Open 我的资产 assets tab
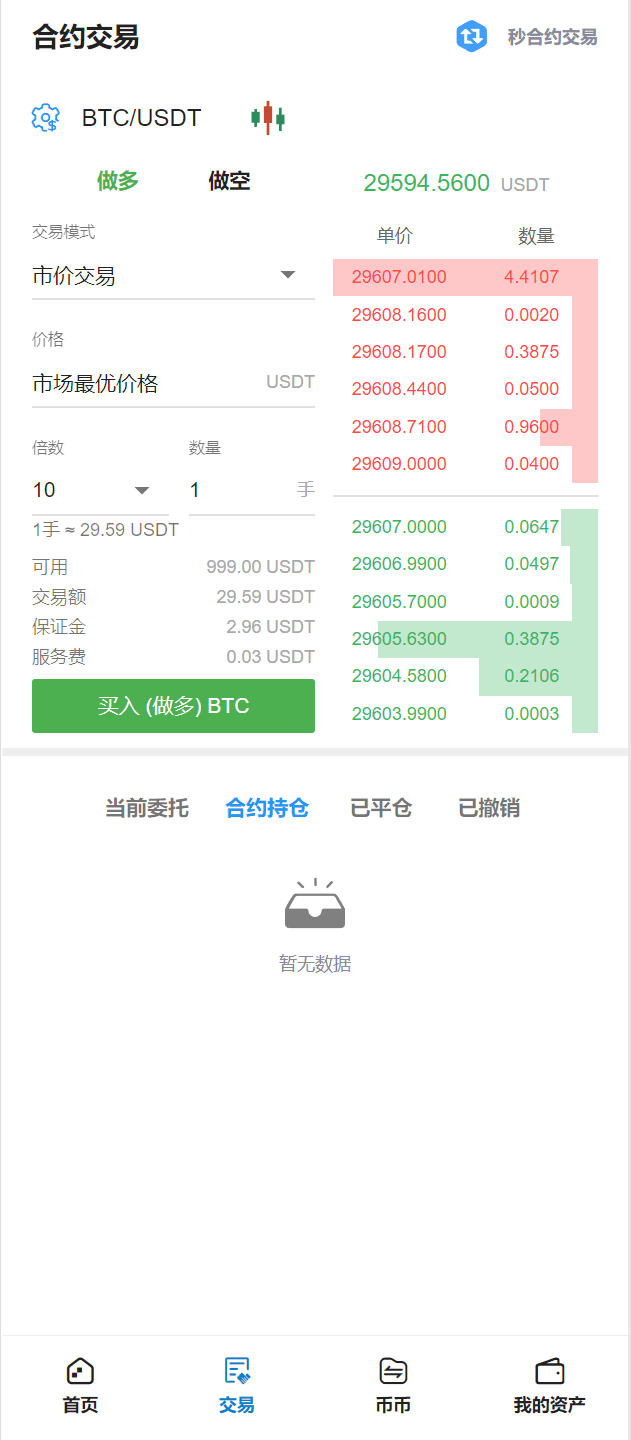The height and width of the screenshot is (1440, 631). pyautogui.click(x=550, y=1385)
